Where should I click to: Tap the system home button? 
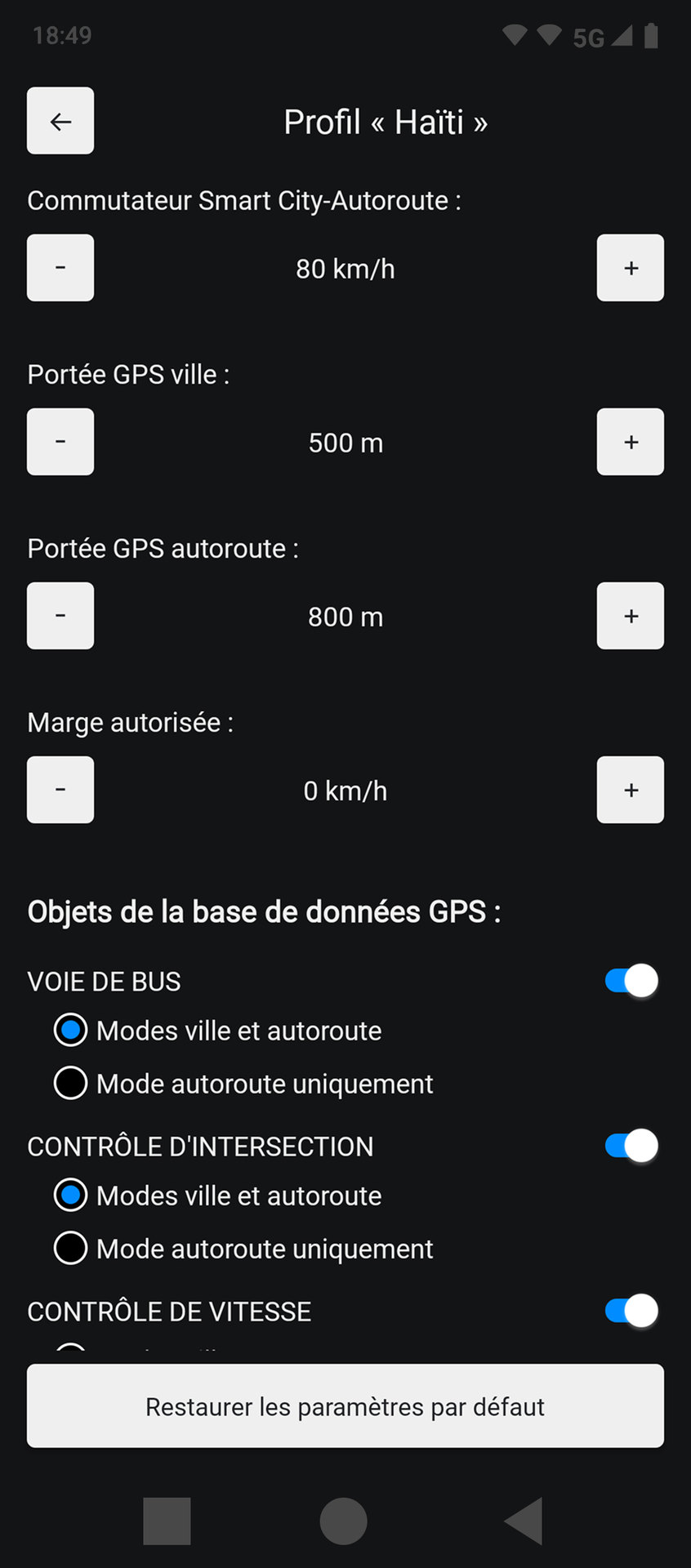click(343, 1521)
